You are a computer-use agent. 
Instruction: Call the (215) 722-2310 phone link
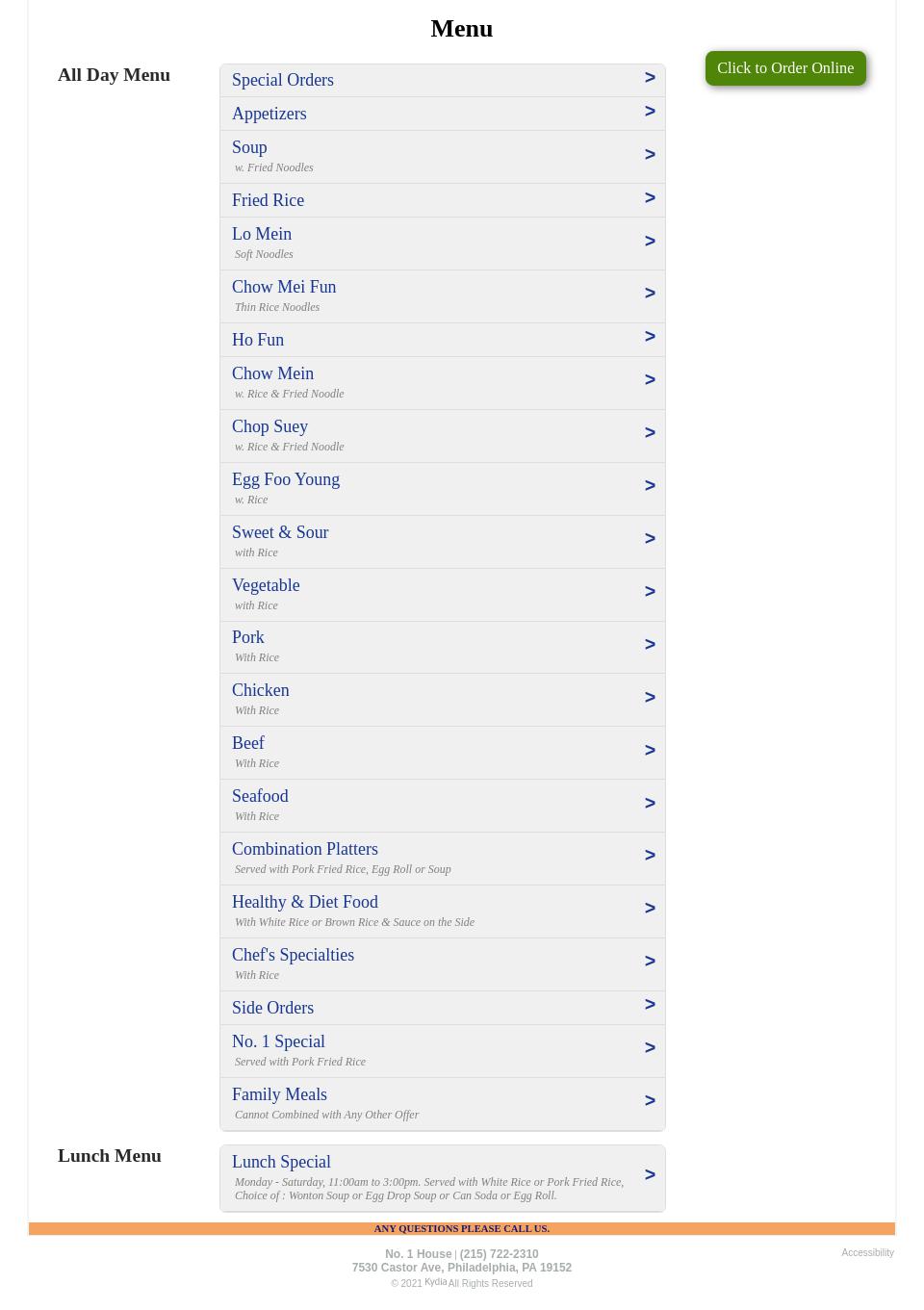pos(499,1254)
